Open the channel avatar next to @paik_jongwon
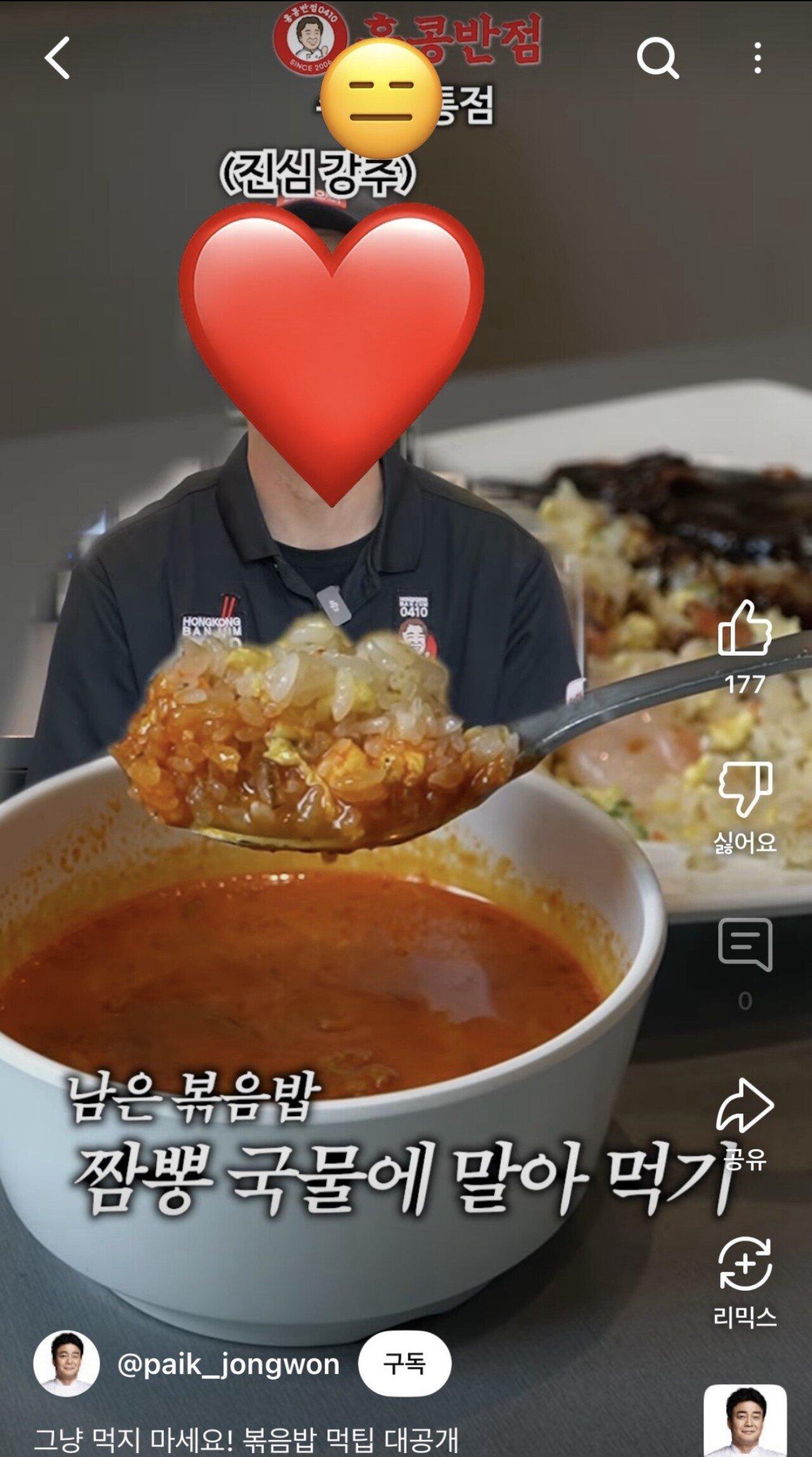 click(x=67, y=1364)
